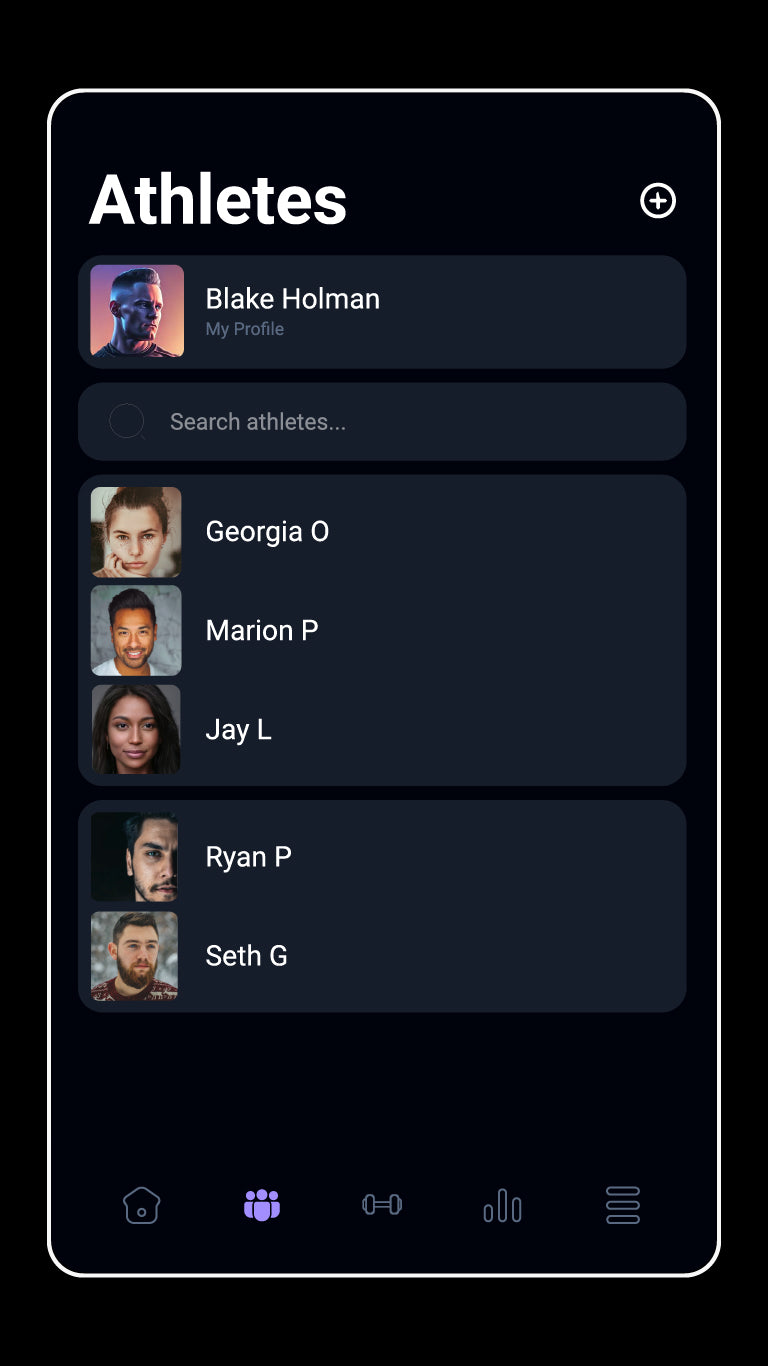Image resolution: width=768 pixels, height=1366 pixels.
Task: Switch to the athletes group tab
Action: tap(262, 1205)
